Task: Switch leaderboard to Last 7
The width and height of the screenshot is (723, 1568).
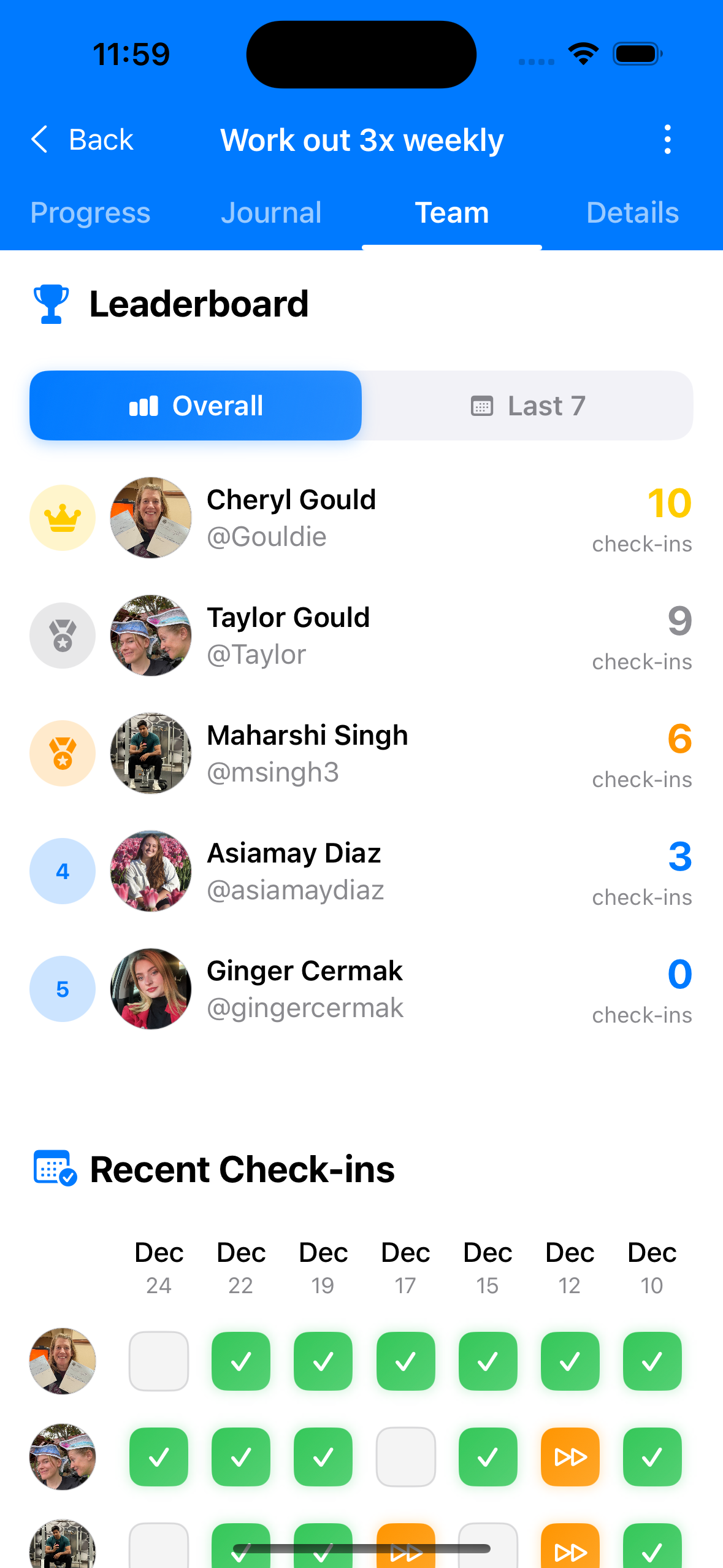Action: point(527,405)
